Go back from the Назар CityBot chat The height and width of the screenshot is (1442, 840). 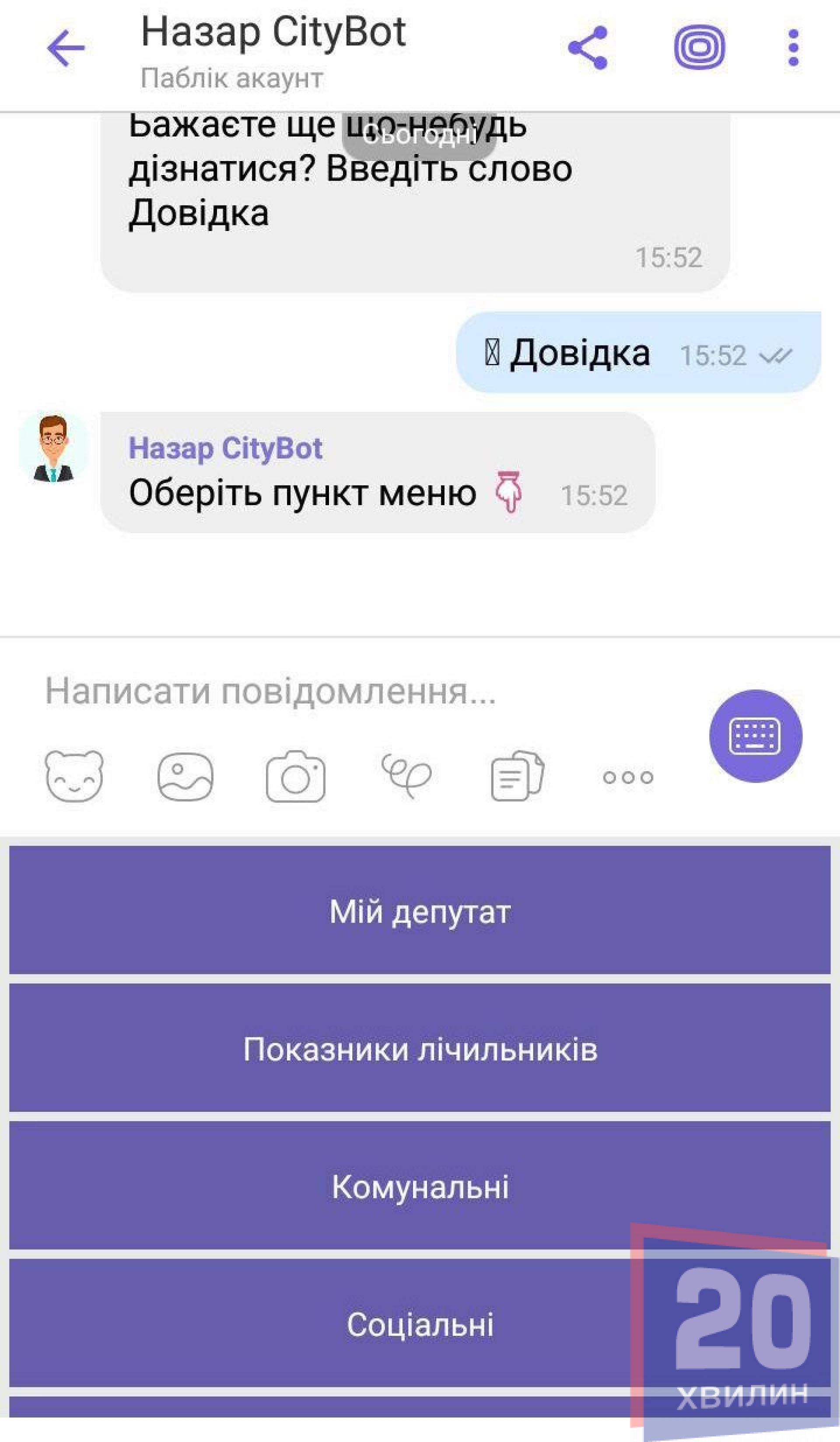point(66,48)
